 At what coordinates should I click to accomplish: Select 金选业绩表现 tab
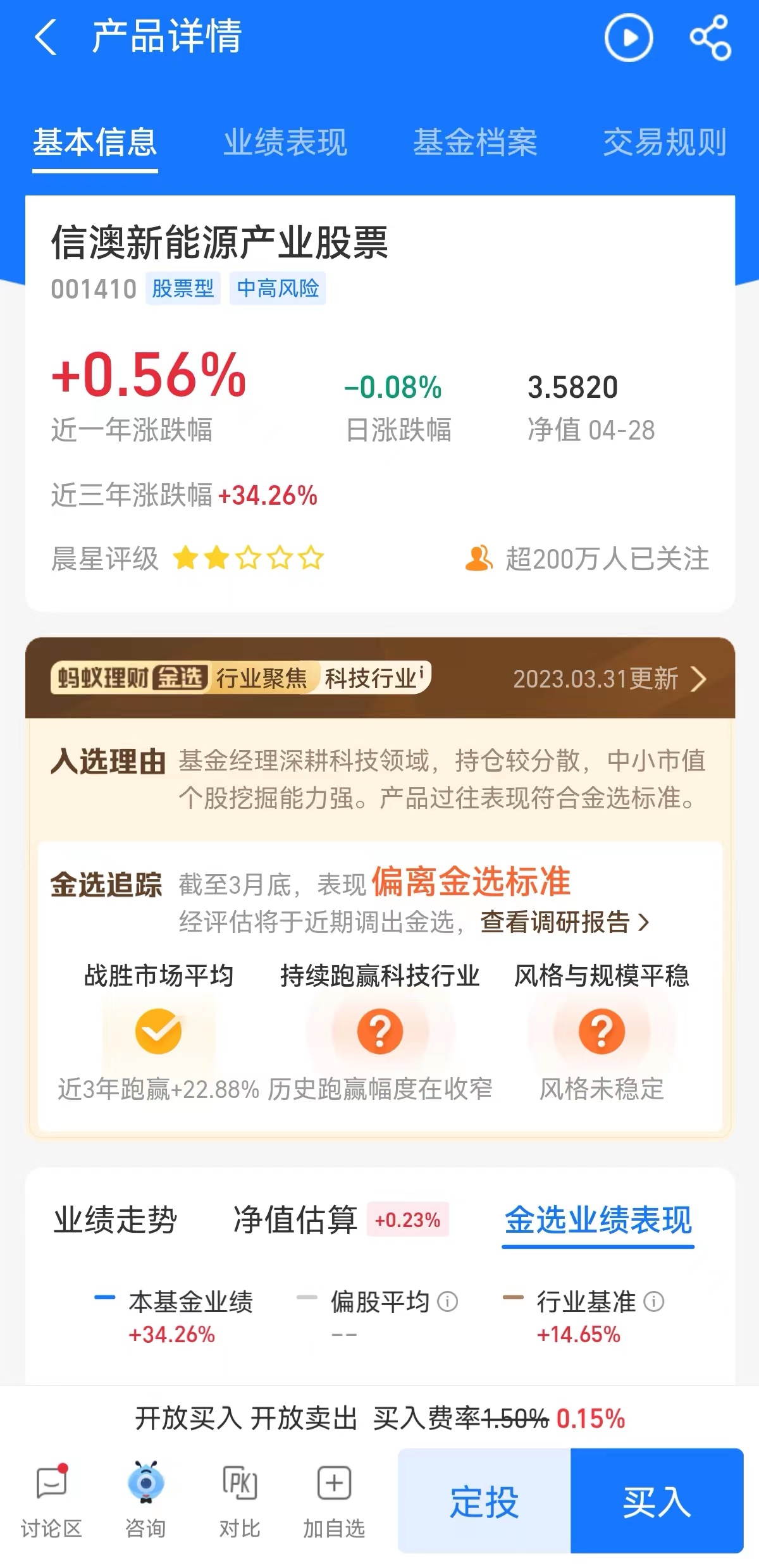[x=598, y=1219]
